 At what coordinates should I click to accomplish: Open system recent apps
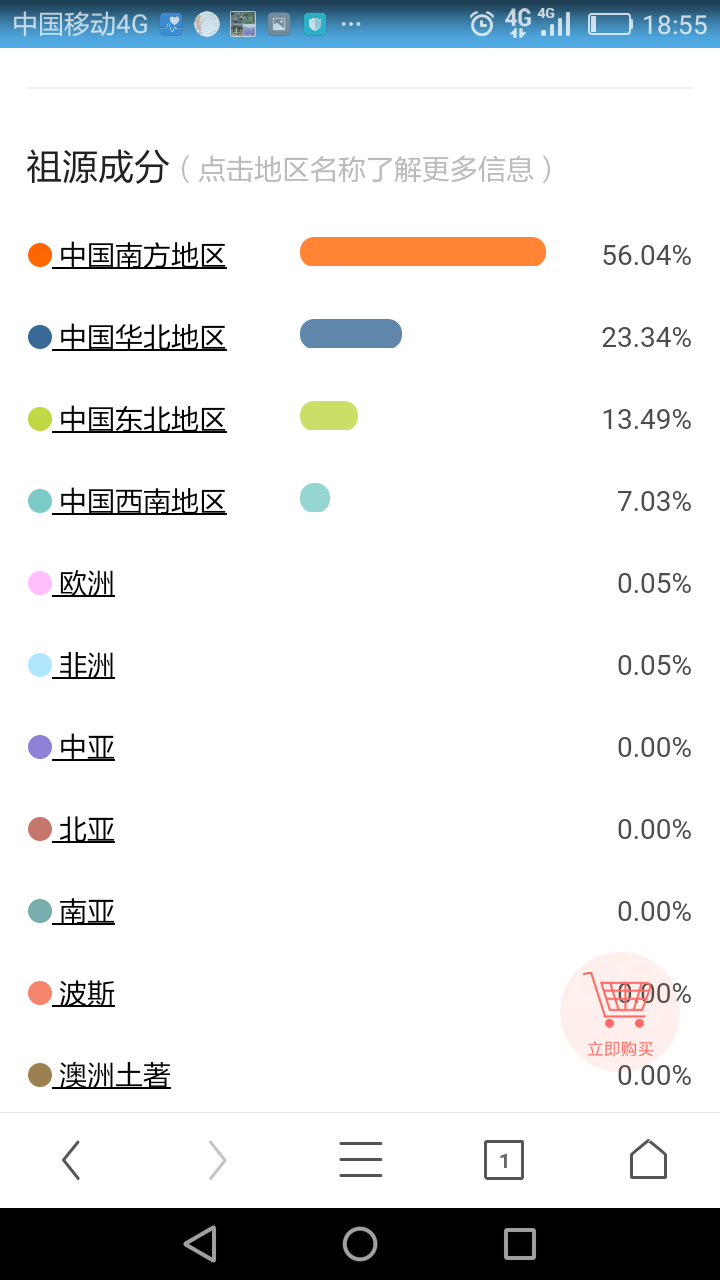click(x=520, y=1244)
